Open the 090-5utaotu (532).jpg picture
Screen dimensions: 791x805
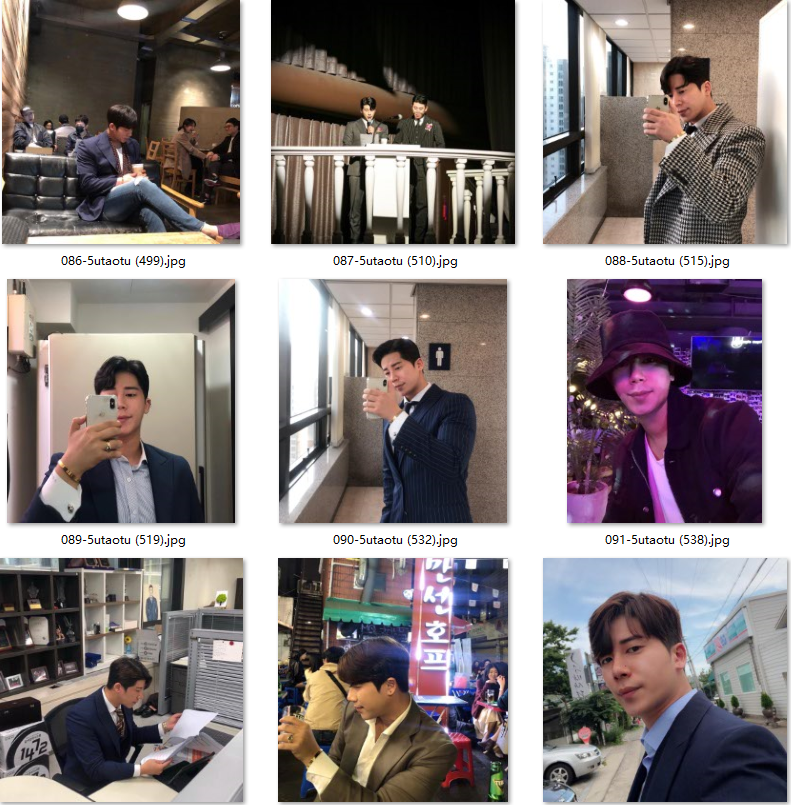pos(393,401)
